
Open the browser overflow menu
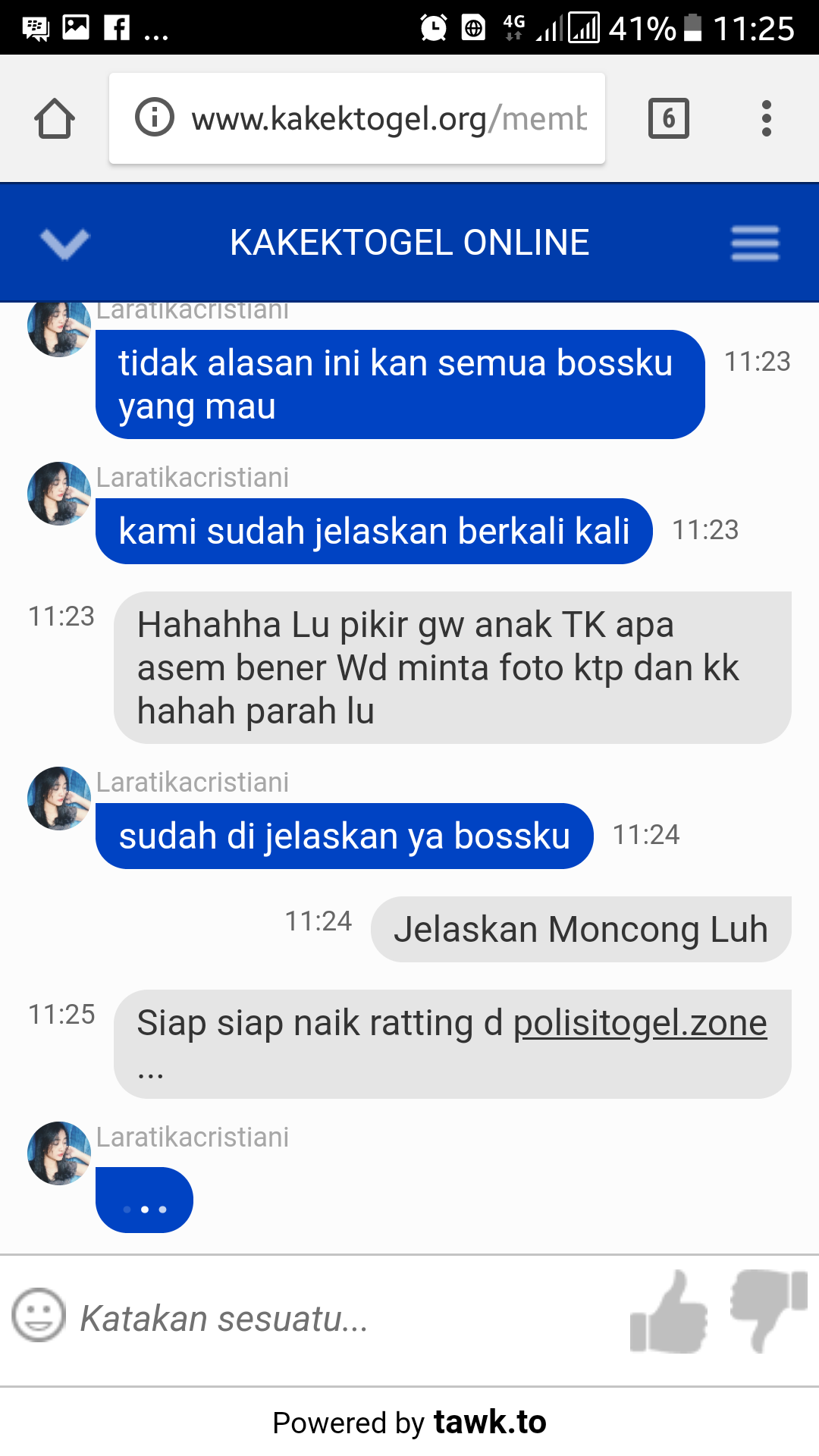766,119
